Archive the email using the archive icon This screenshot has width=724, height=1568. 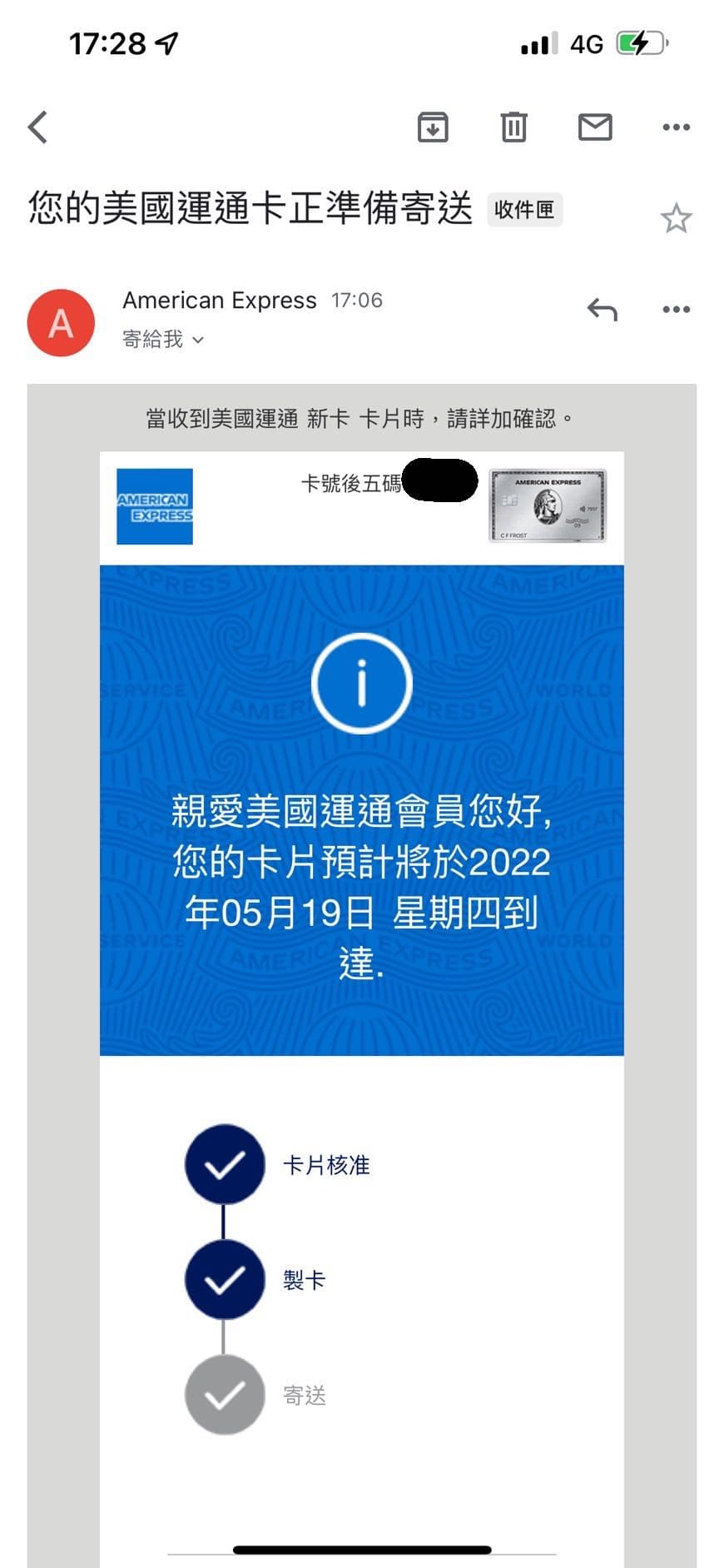432,127
